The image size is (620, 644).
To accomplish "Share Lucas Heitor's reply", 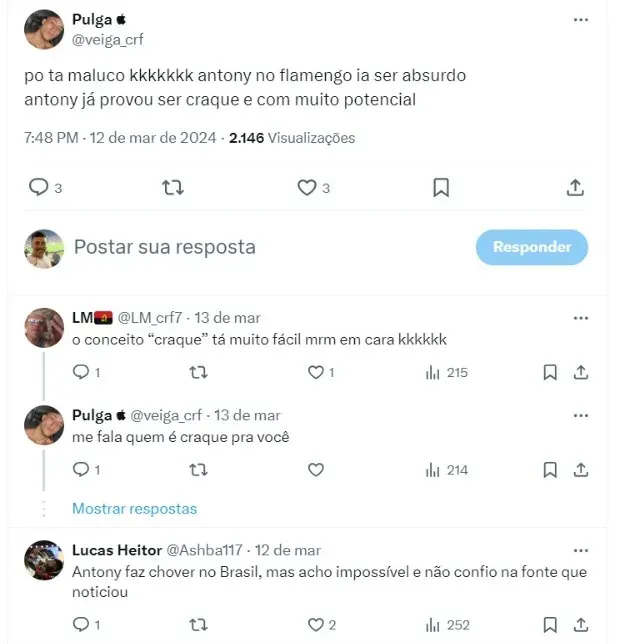I will tap(580, 625).
